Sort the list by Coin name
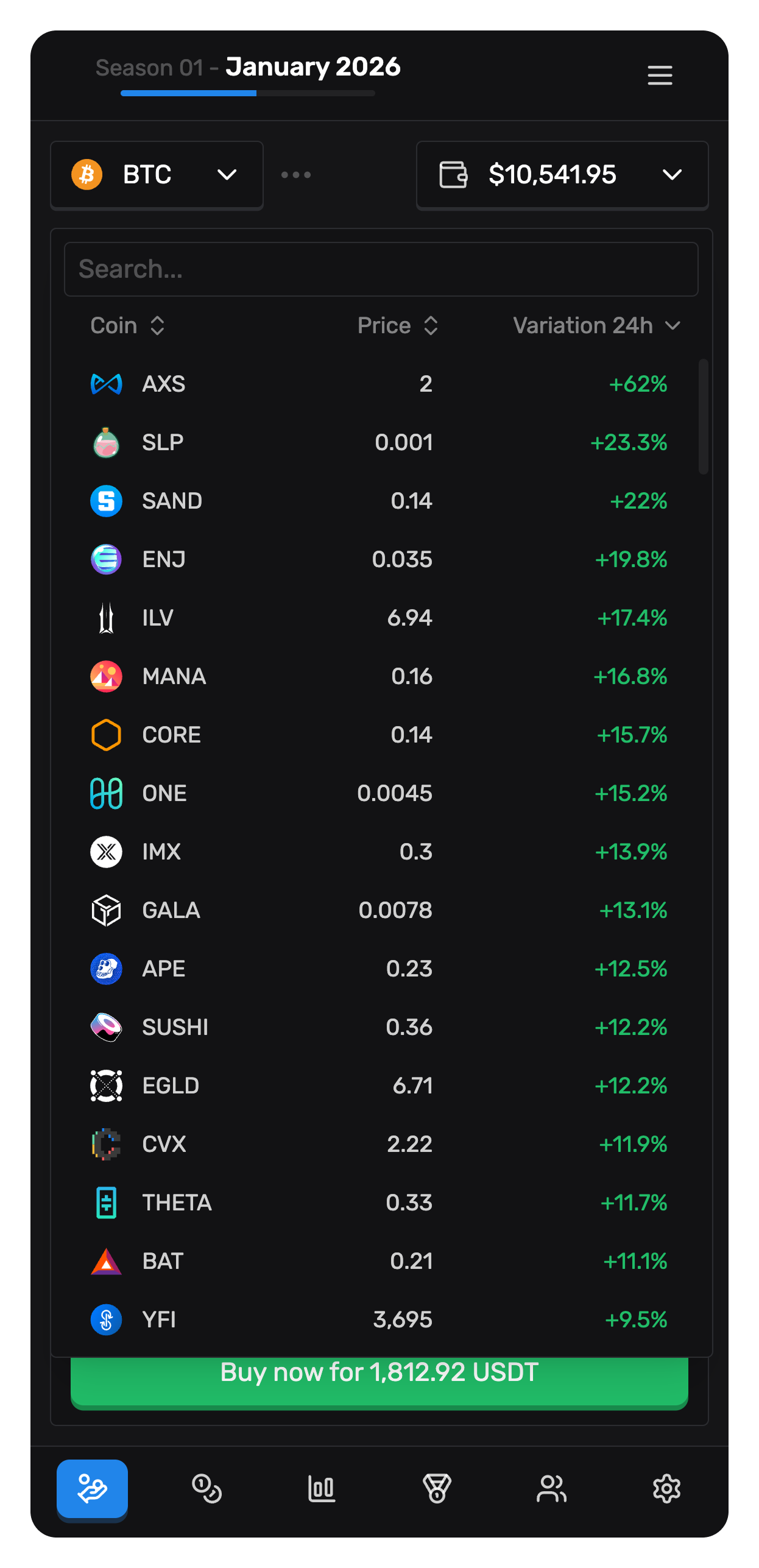This screenshot has height=1568, width=759. coord(127,326)
